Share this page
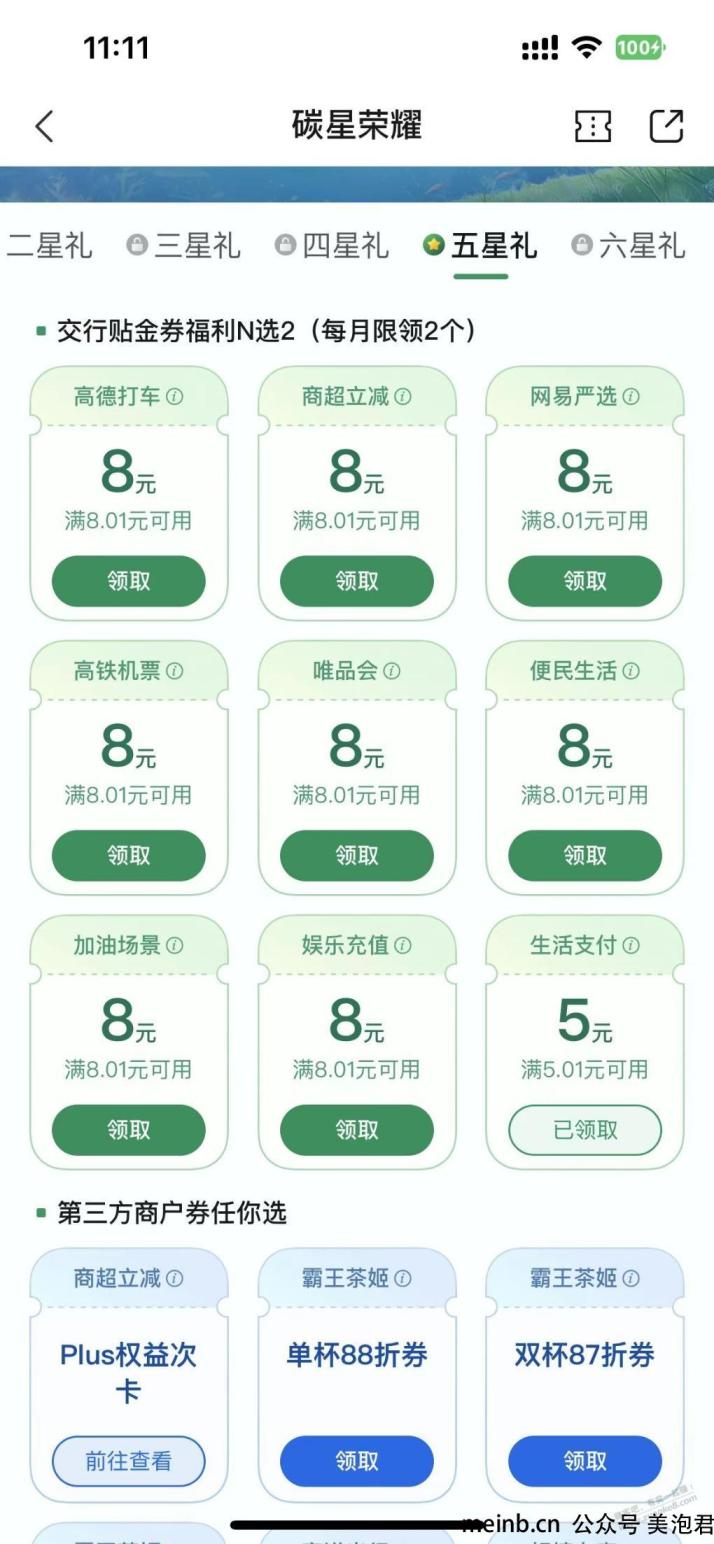714x1544 pixels. point(666,127)
